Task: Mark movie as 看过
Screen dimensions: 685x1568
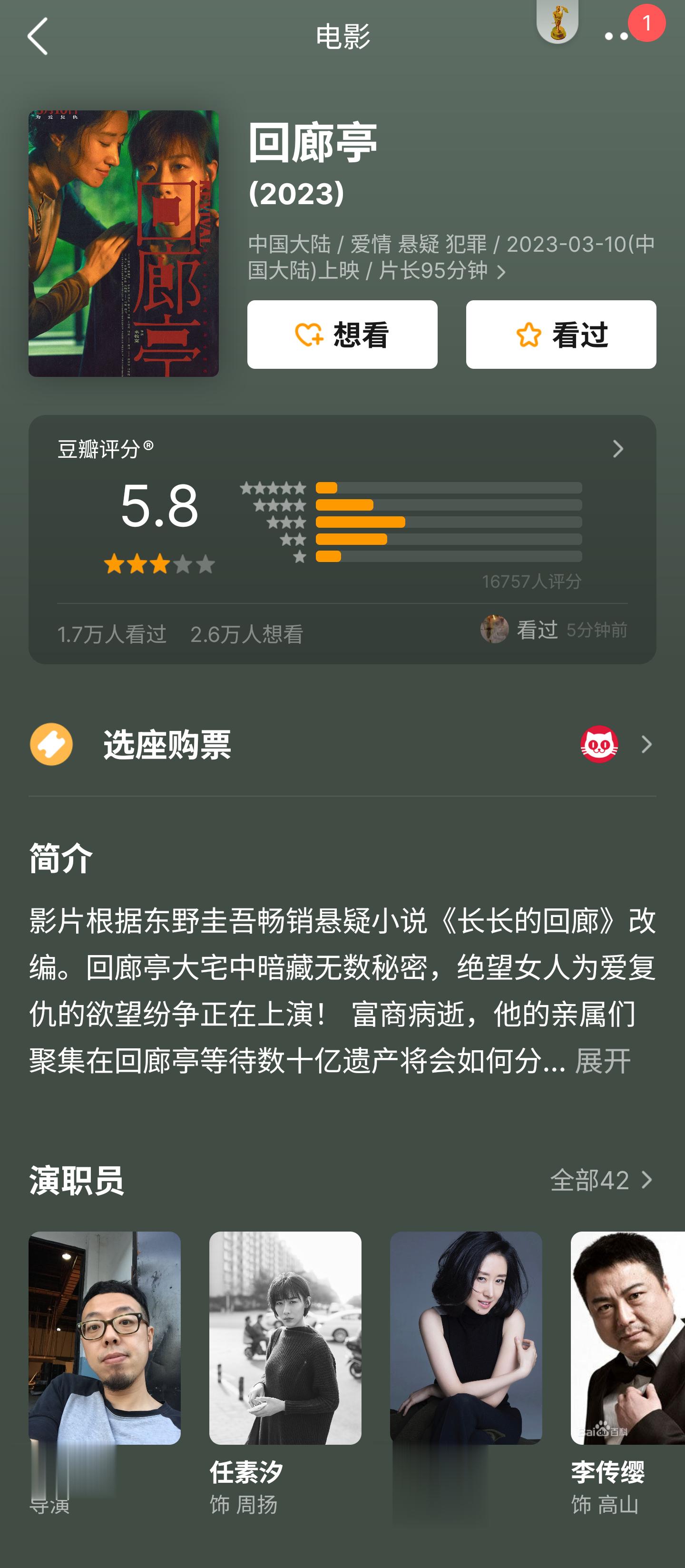Action: tap(560, 334)
